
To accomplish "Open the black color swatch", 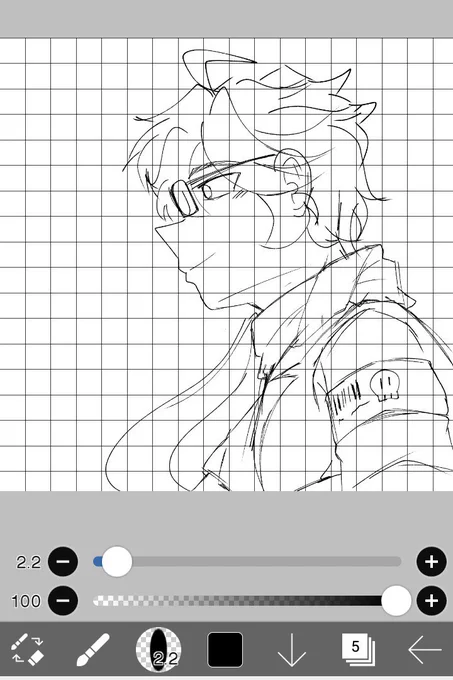I will [x=225, y=650].
